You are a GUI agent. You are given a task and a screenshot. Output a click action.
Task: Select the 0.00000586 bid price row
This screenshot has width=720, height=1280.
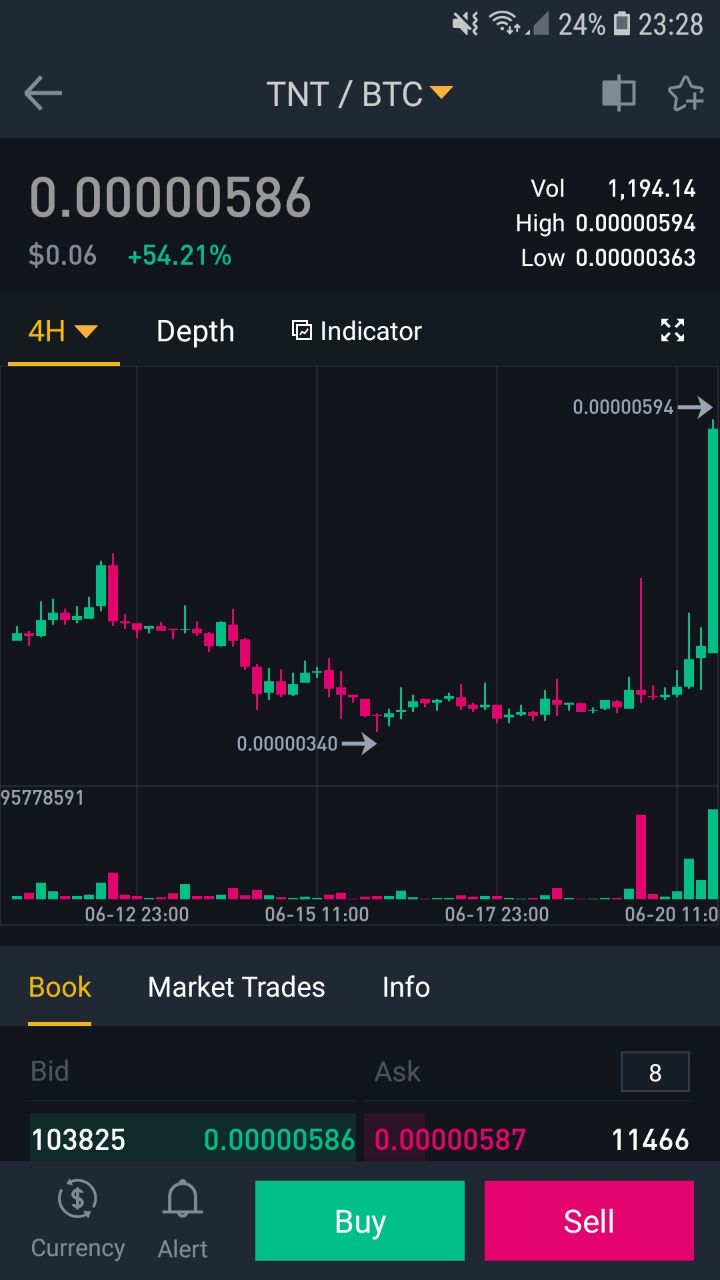[192, 1139]
